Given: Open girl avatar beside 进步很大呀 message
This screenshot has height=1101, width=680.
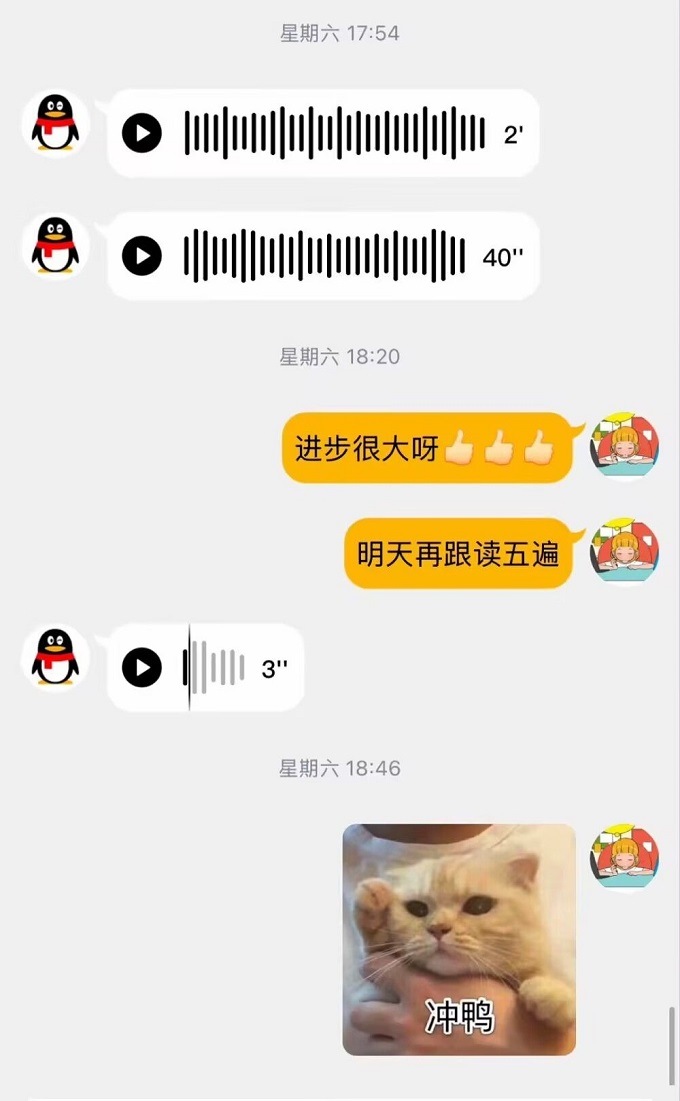Looking at the screenshot, I should click(625, 446).
